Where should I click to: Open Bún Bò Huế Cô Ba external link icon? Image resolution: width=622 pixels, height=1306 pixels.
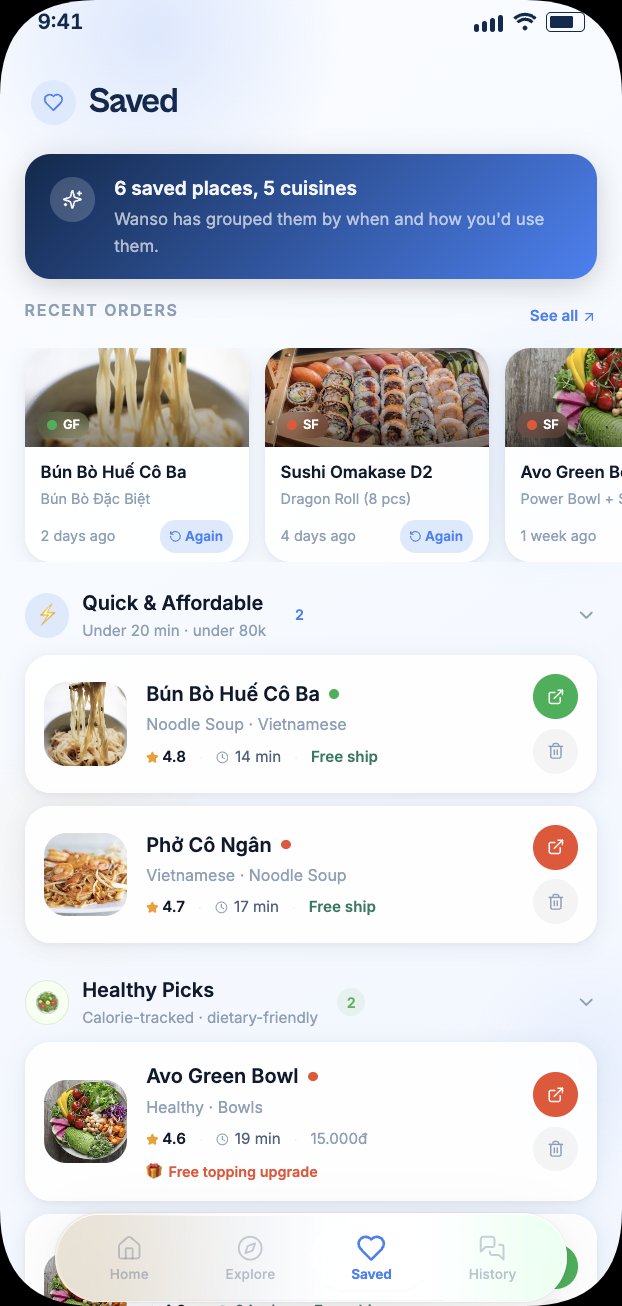(555, 697)
